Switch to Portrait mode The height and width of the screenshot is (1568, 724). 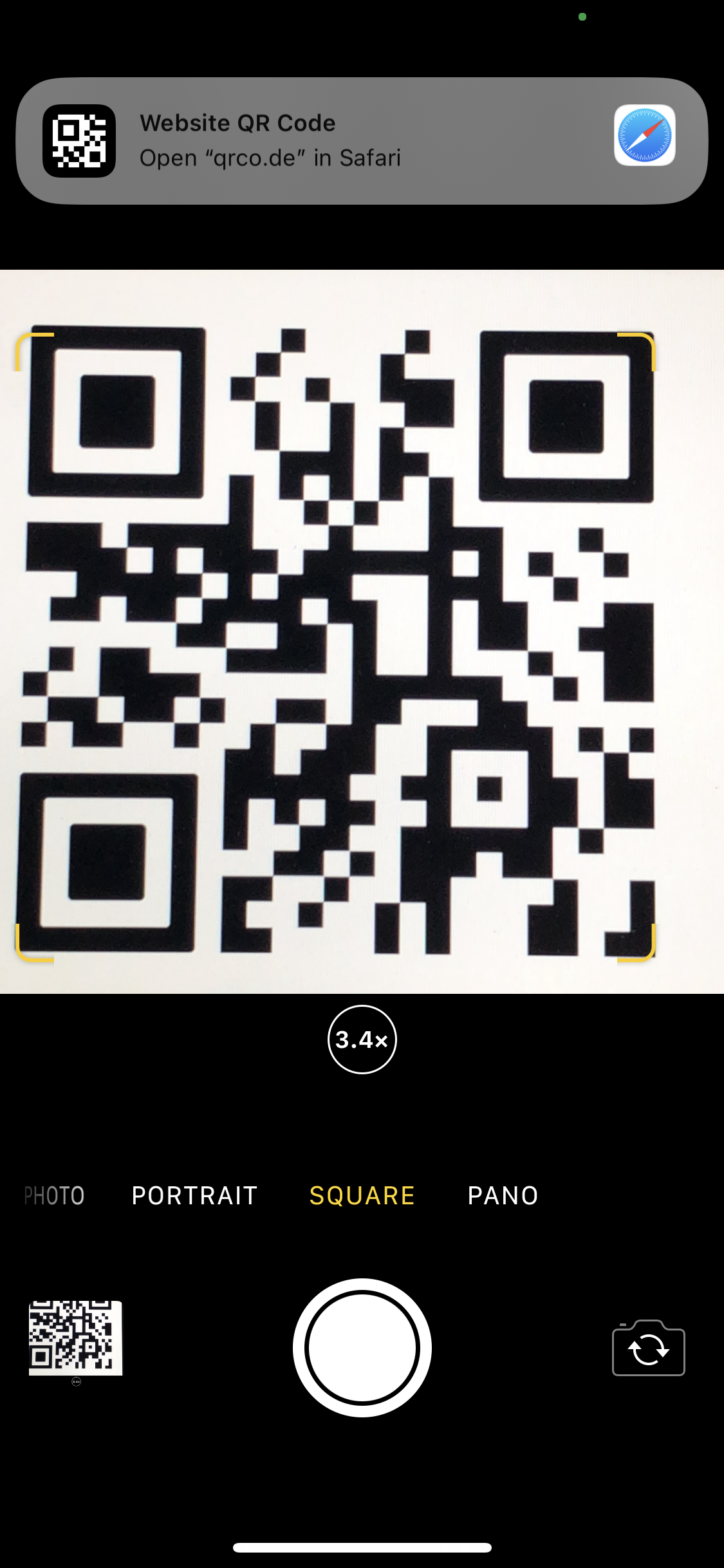pyautogui.click(x=194, y=1195)
